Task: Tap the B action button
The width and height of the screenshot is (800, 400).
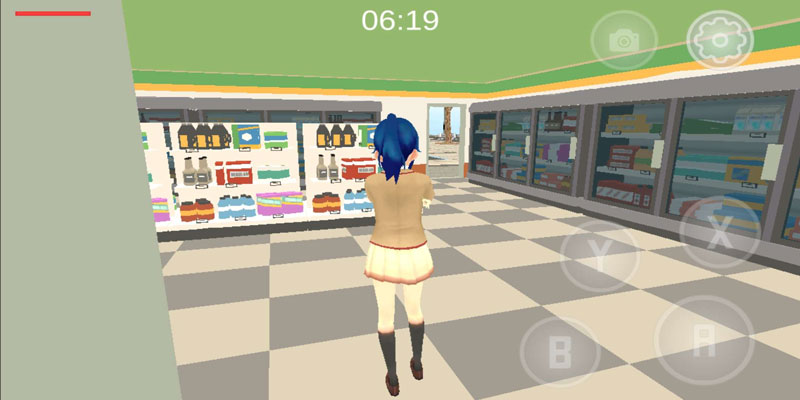Action: point(560,353)
